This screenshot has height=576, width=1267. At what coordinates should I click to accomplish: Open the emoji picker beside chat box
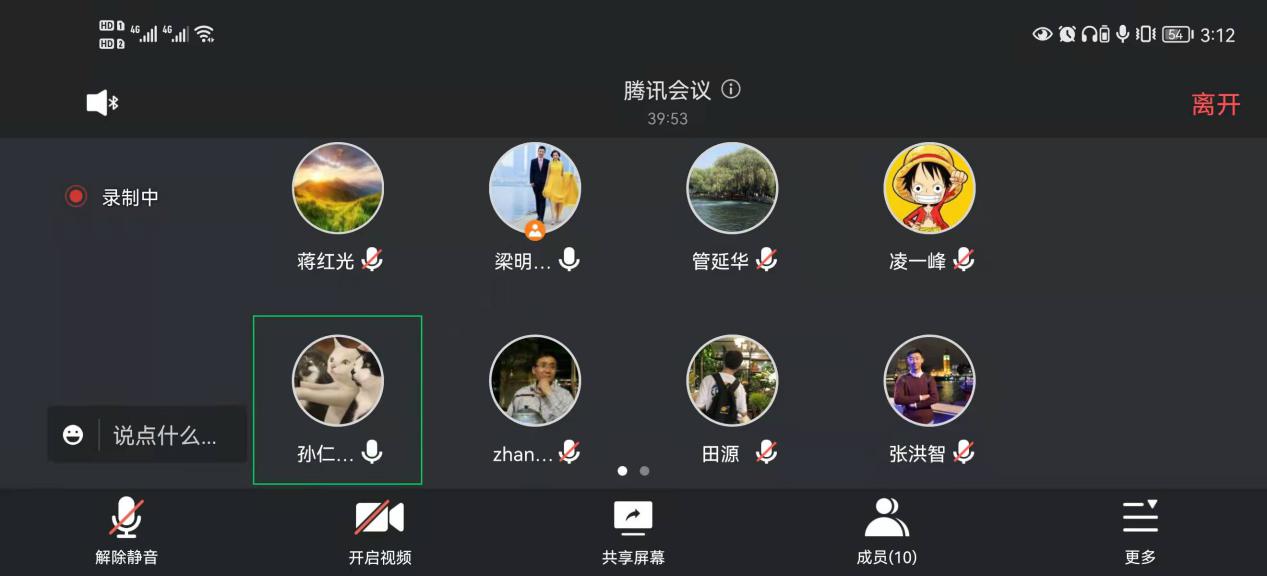(73, 435)
